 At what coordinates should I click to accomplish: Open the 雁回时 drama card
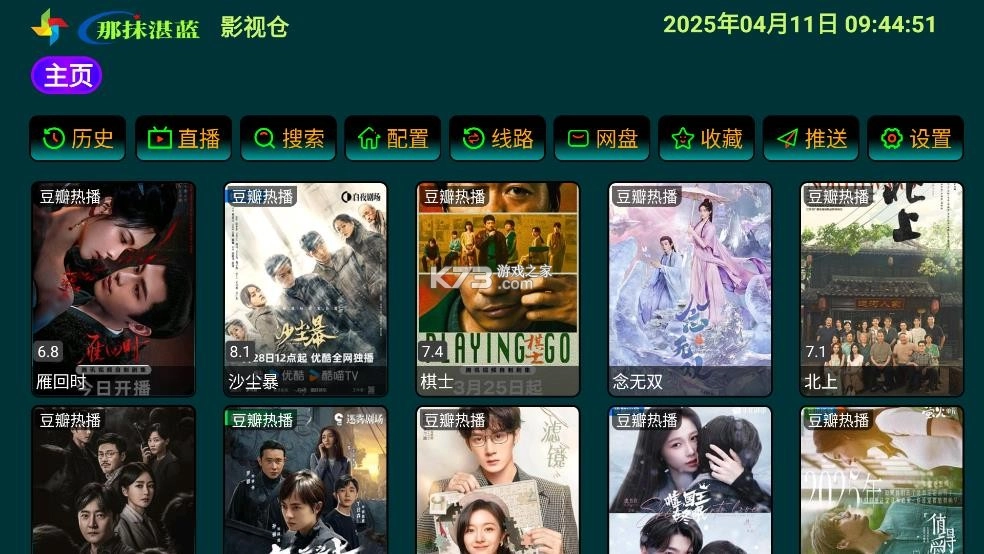113,288
